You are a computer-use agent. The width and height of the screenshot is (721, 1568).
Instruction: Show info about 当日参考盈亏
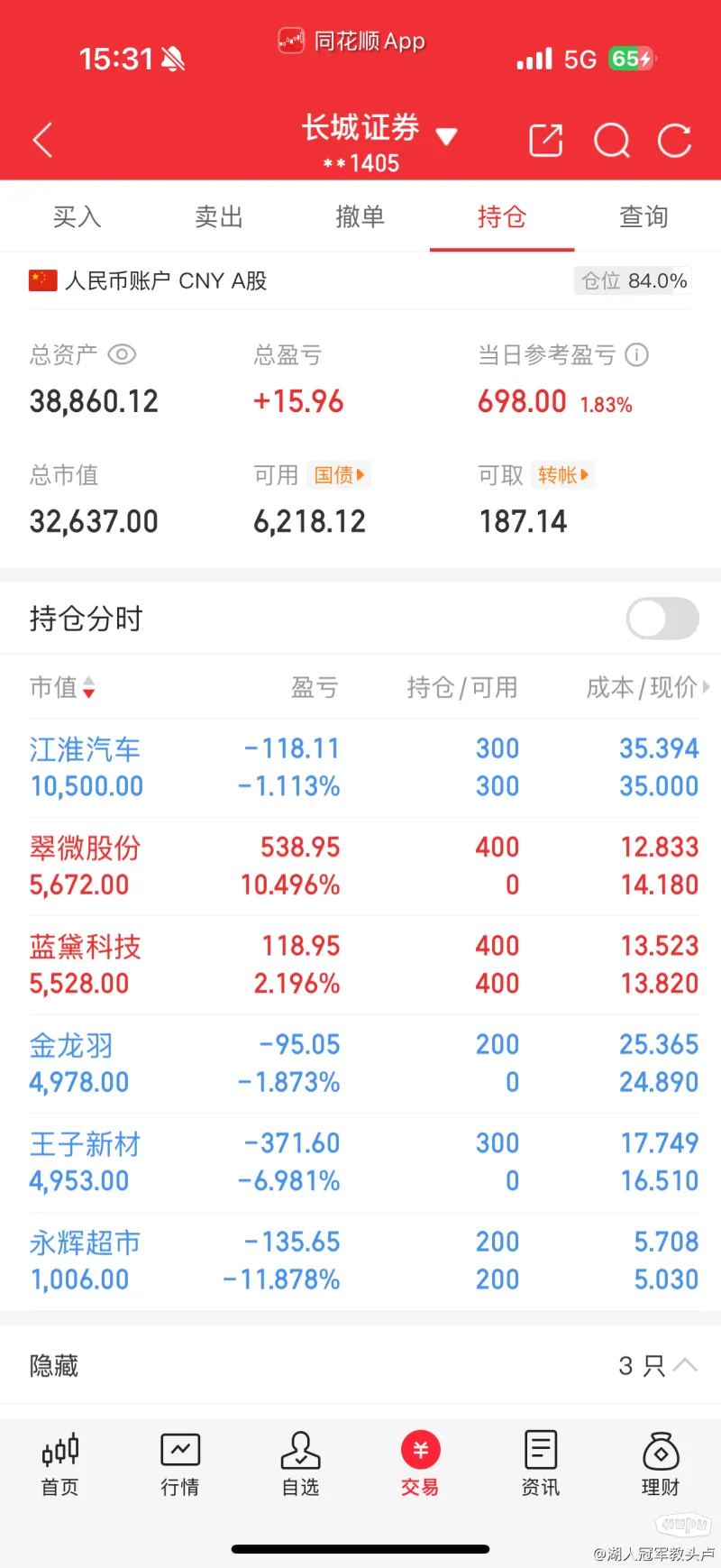[637, 354]
